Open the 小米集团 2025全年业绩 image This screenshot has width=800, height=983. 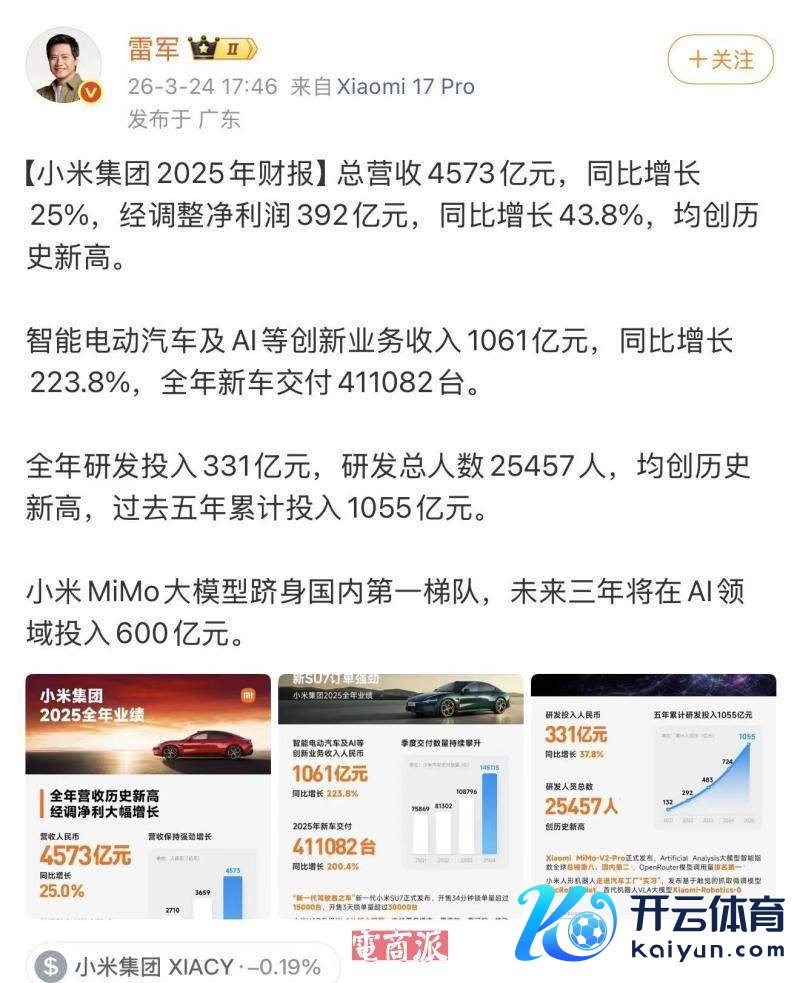pyautogui.click(x=148, y=795)
